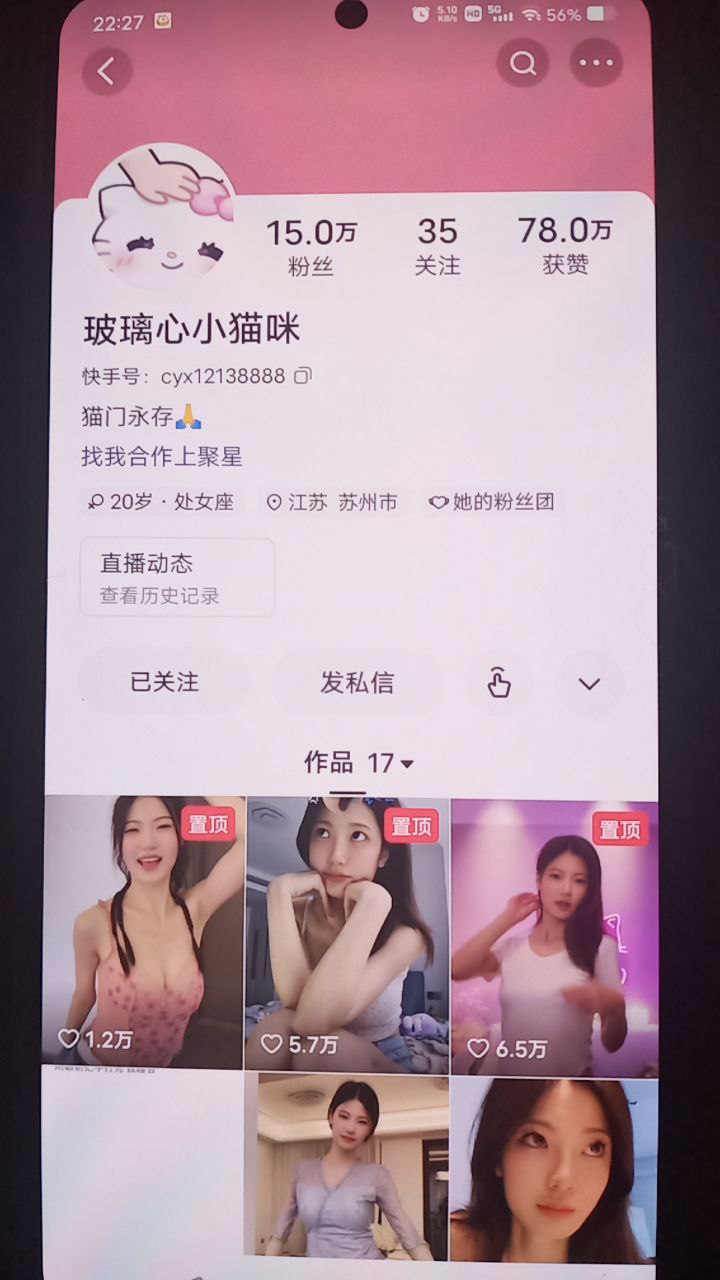Open the profile avatar picture
Viewport: 720px width, 1280px height.
(x=163, y=220)
